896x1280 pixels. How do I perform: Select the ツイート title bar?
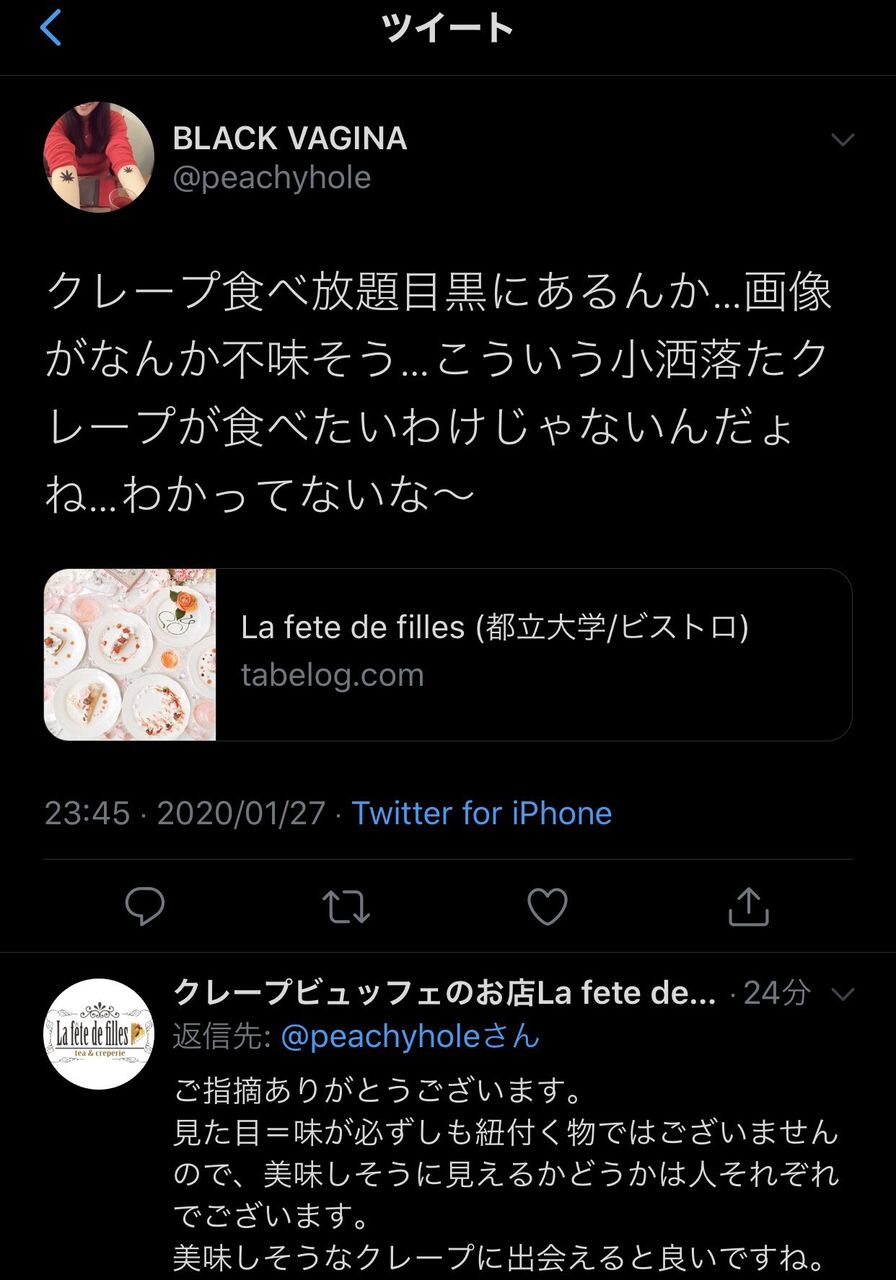(x=446, y=27)
